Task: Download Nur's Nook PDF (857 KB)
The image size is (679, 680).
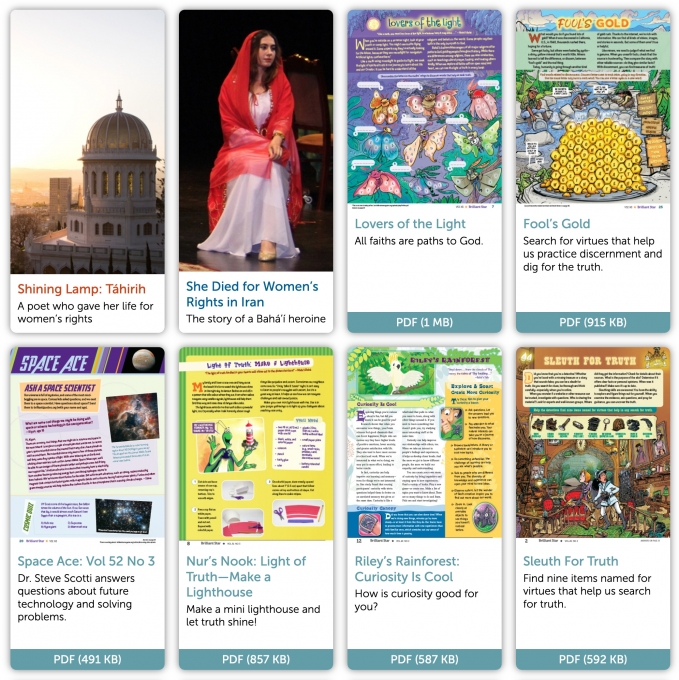Action: tap(256, 659)
